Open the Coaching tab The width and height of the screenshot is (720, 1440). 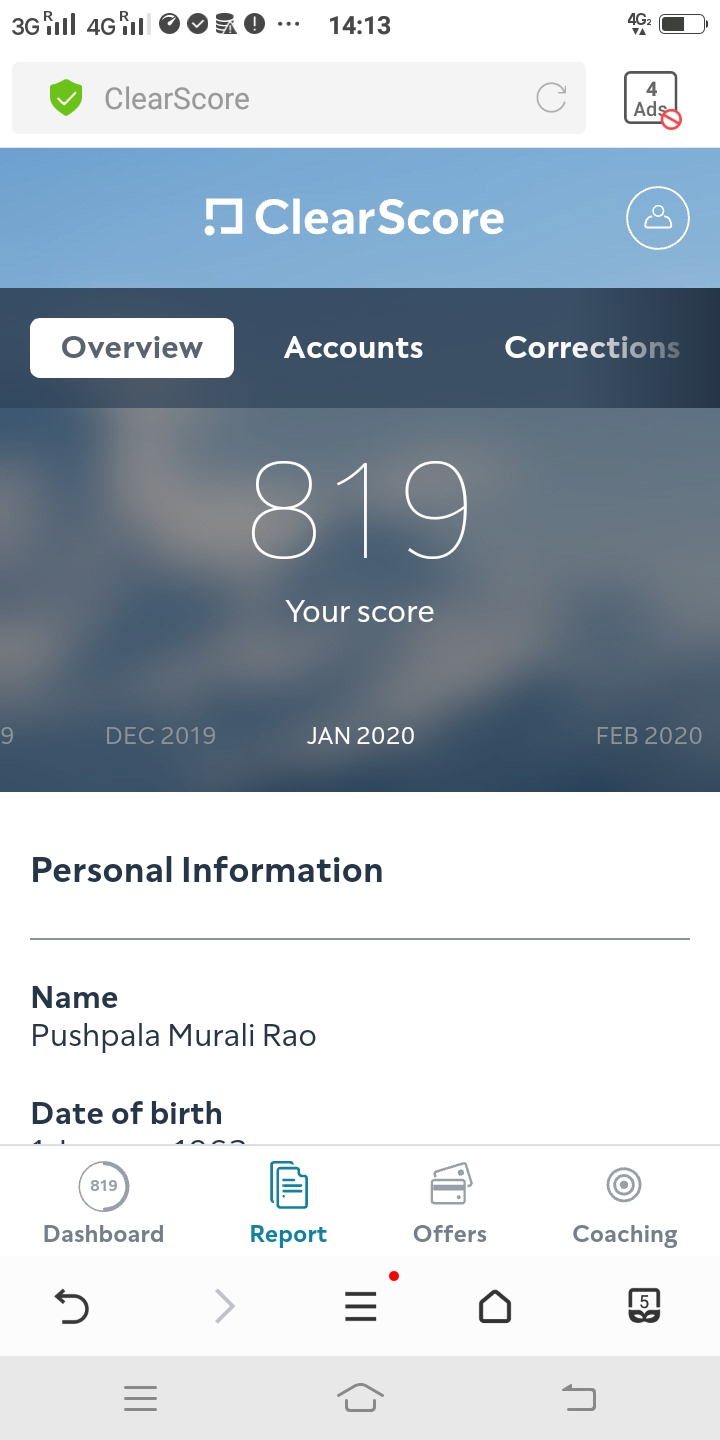[x=624, y=1204]
